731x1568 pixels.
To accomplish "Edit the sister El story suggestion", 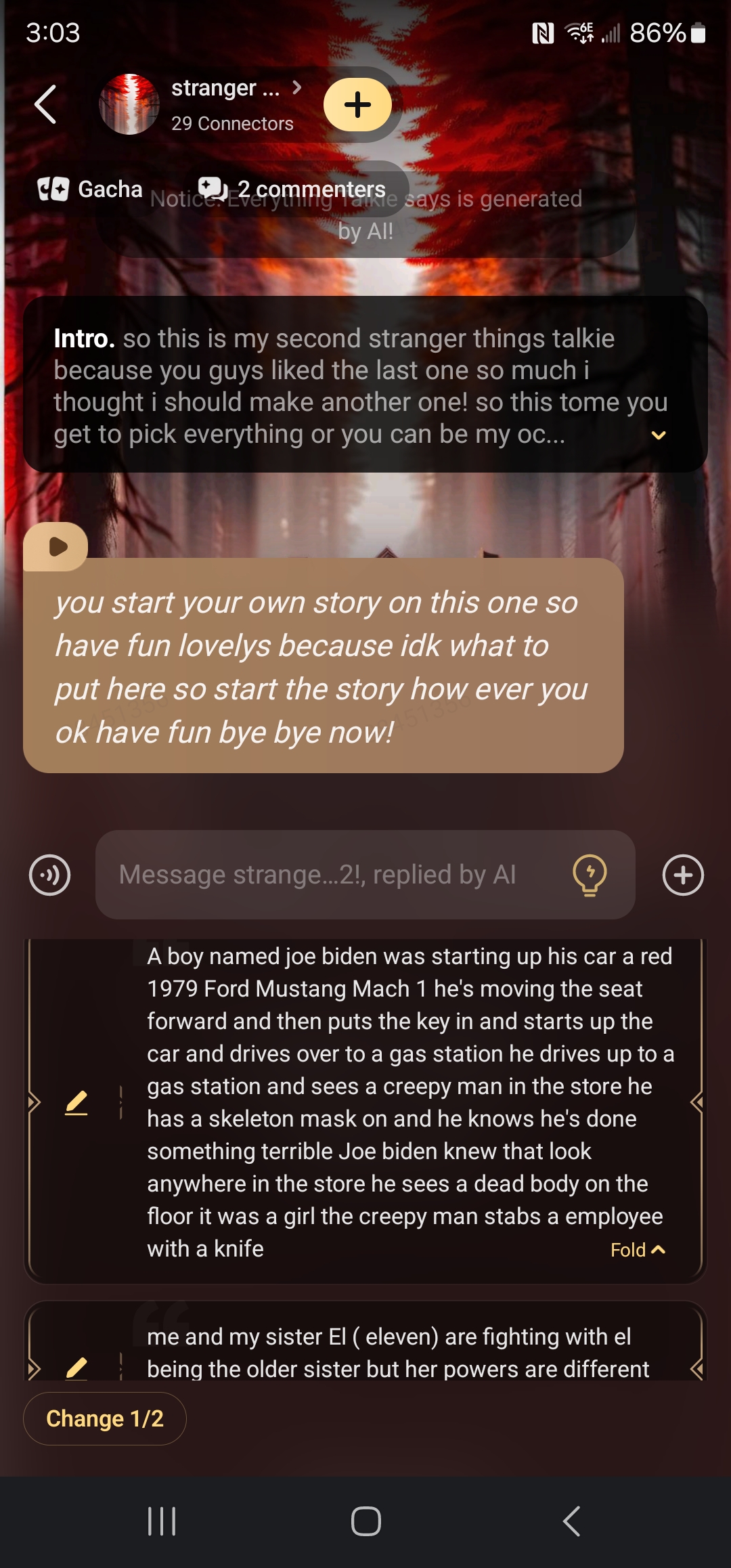I will point(76,1368).
